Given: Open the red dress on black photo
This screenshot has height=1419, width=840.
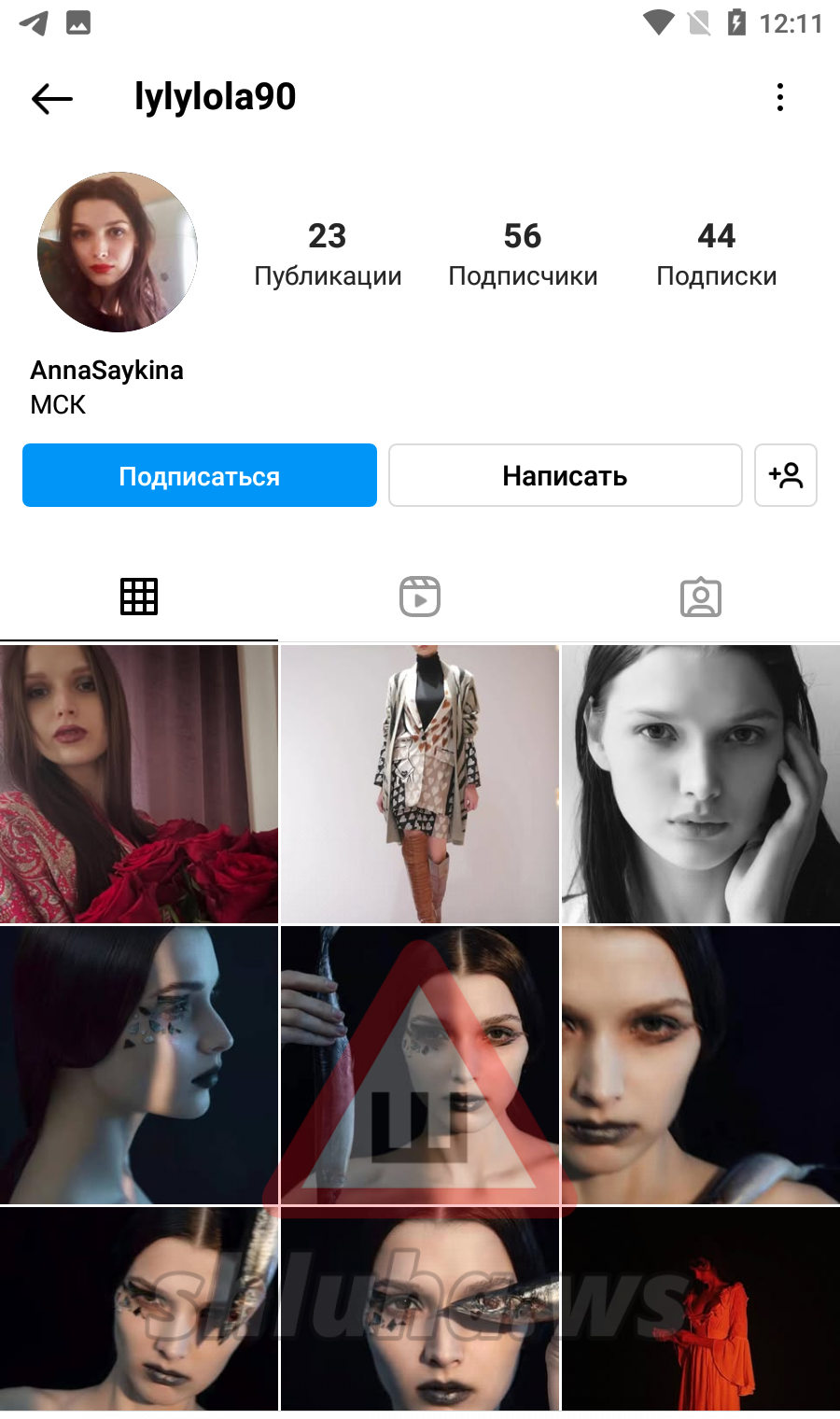Looking at the screenshot, I should point(701,1309).
